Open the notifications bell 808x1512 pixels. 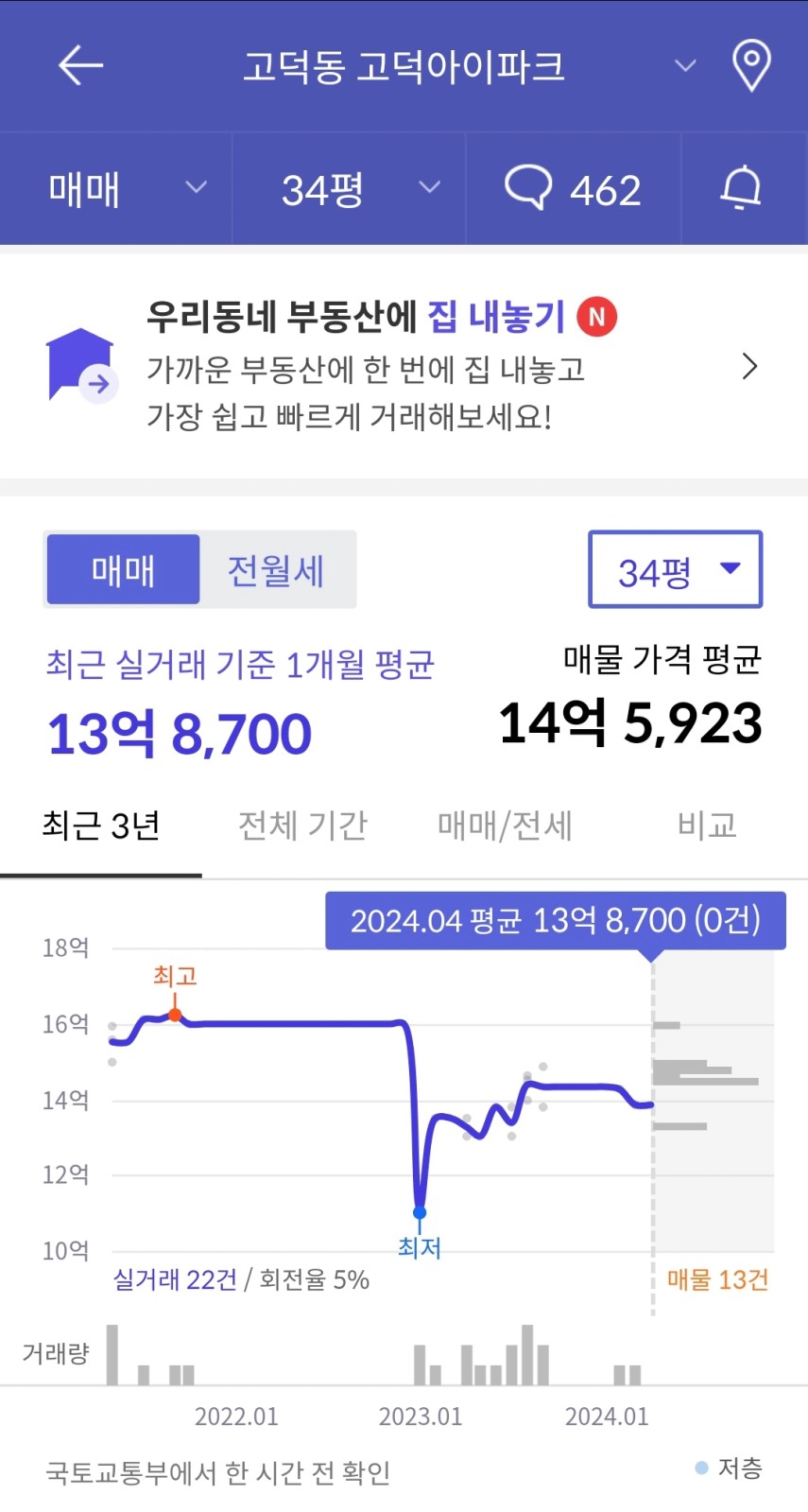742,188
